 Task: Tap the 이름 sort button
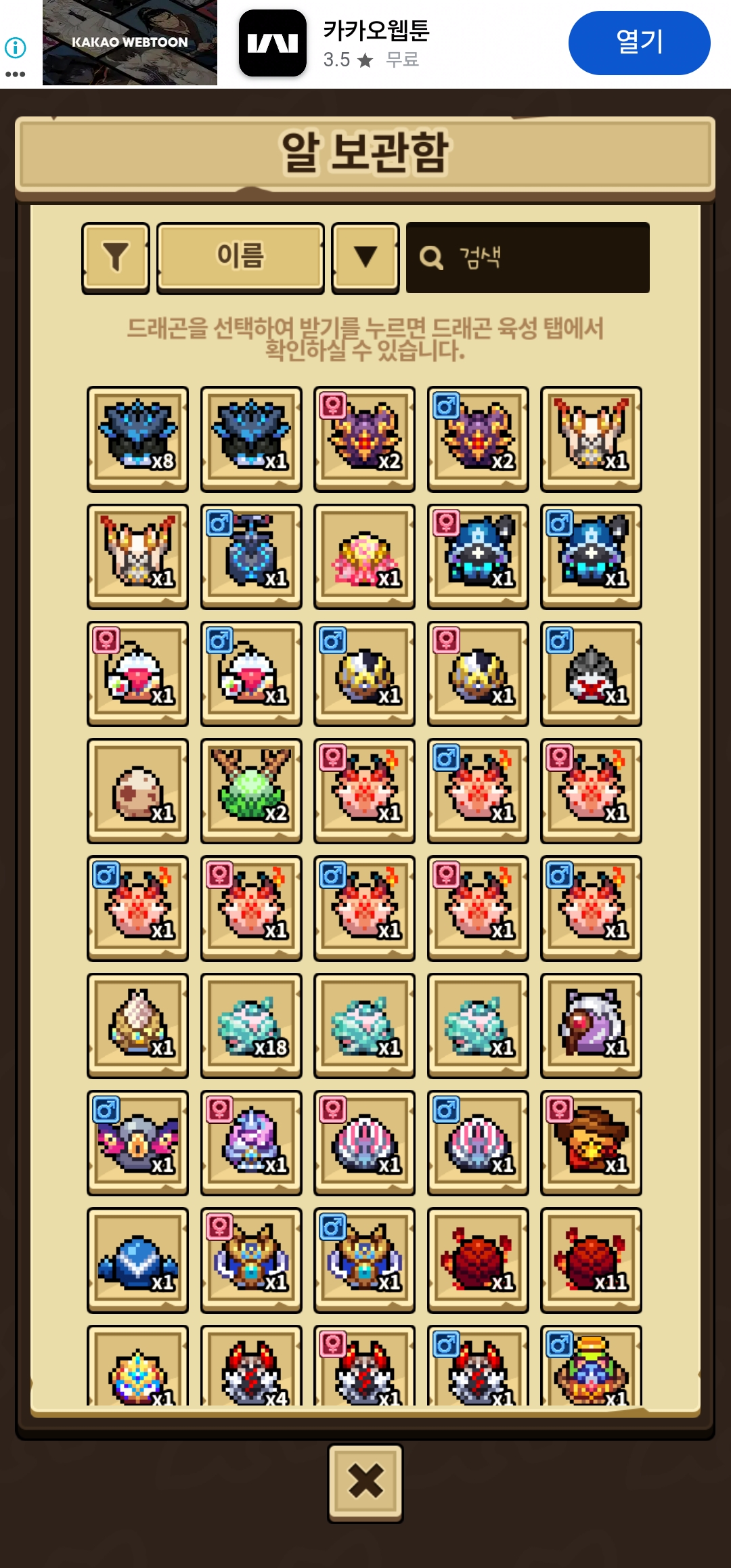[x=240, y=258]
